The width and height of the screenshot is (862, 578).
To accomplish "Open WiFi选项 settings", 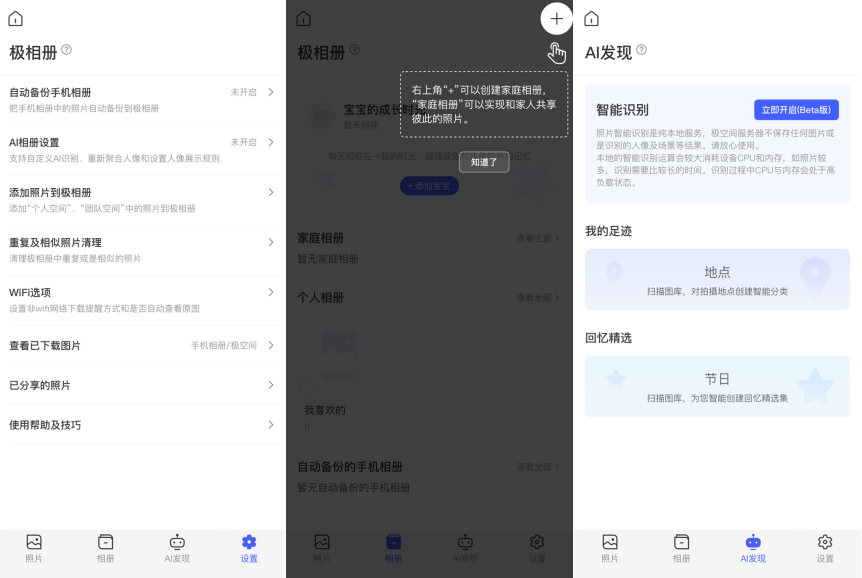I will click(142, 299).
